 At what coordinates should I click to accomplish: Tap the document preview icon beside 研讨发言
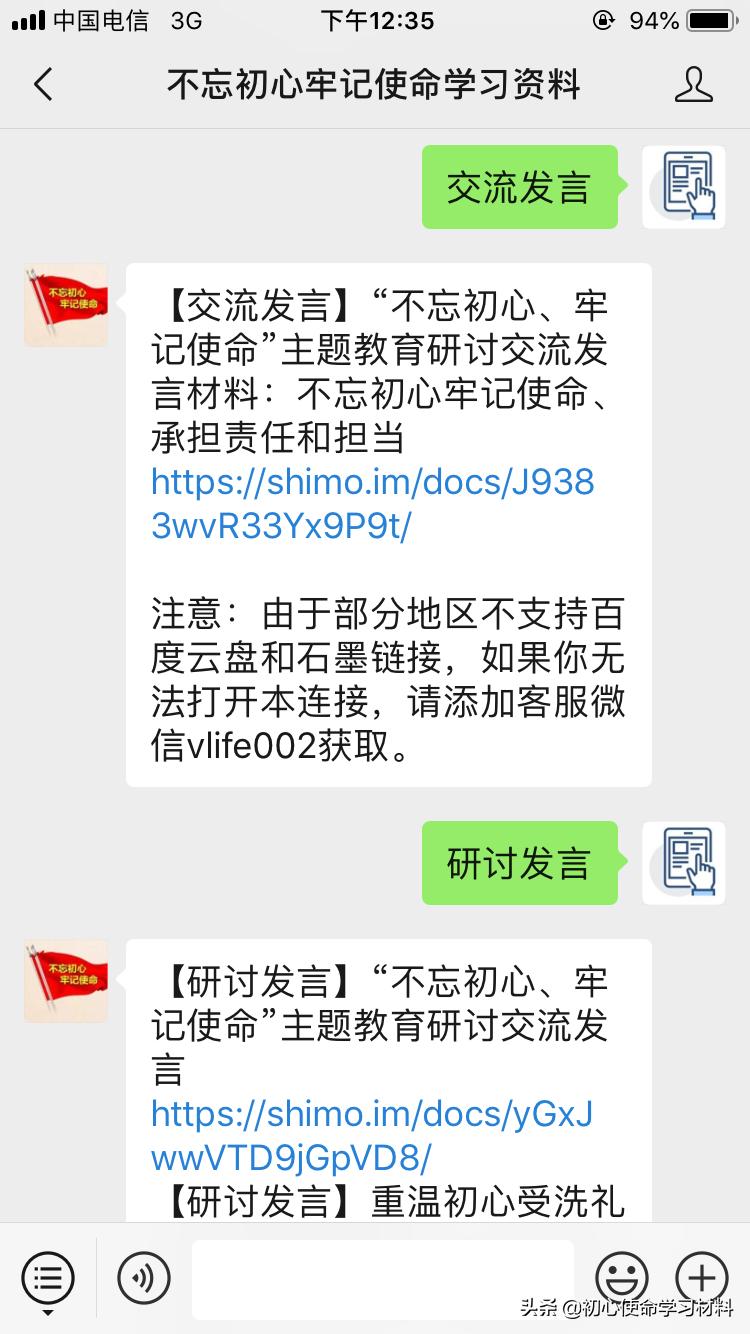tap(684, 863)
